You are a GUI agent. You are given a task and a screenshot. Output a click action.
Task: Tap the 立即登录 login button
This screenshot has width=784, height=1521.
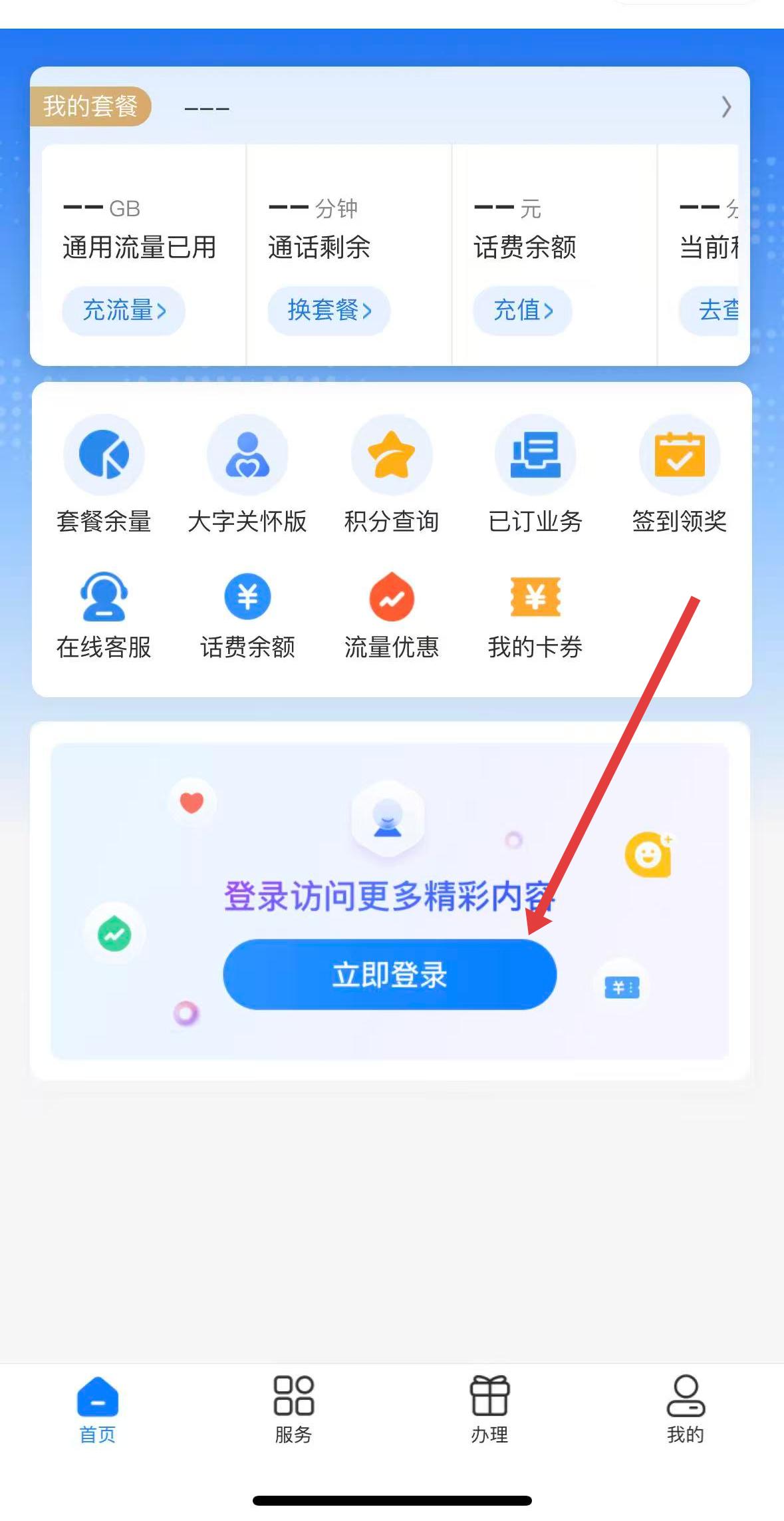pos(390,974)
